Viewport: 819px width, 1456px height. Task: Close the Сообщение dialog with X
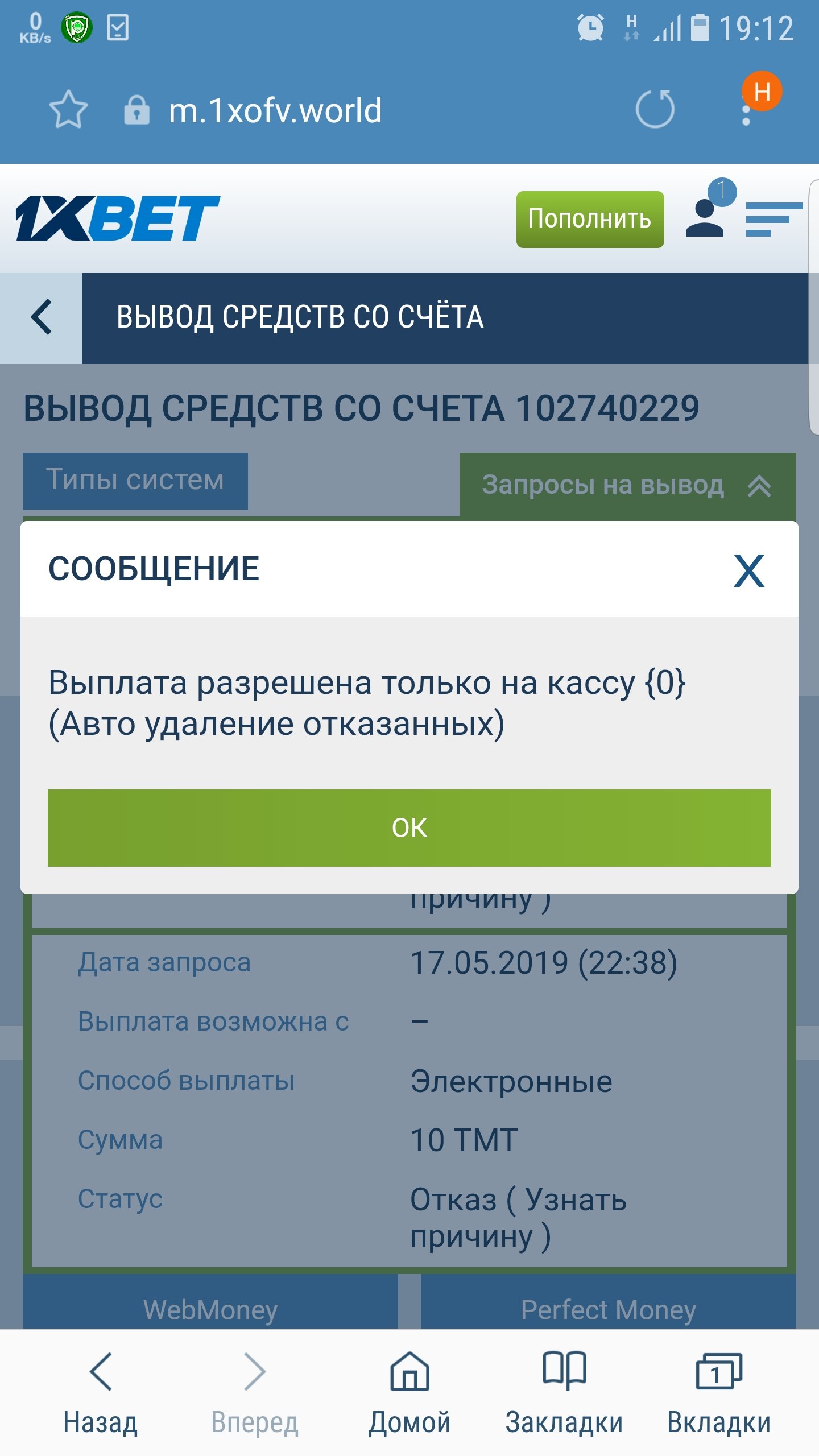[748, 570]
